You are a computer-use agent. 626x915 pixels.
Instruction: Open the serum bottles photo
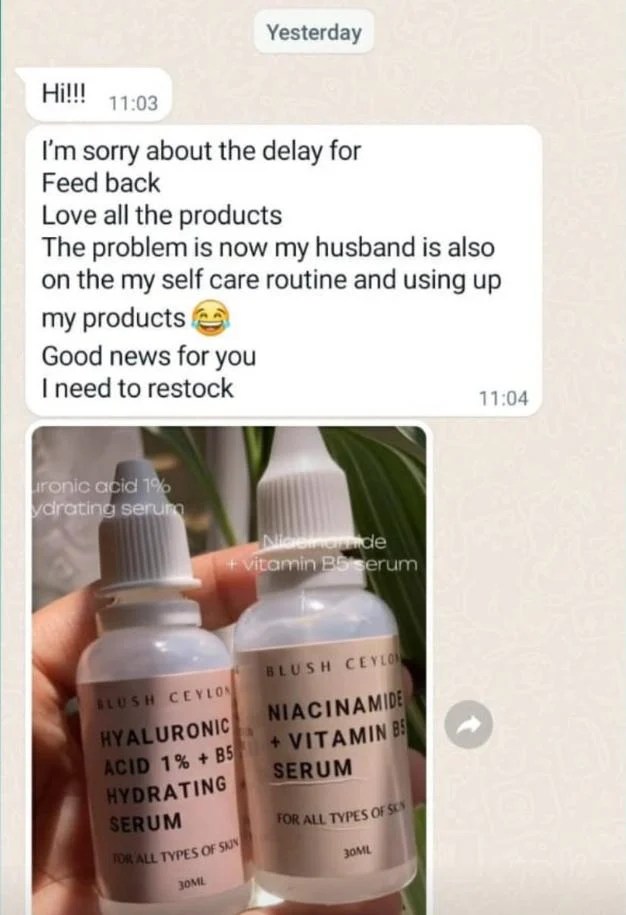(229, 670)
